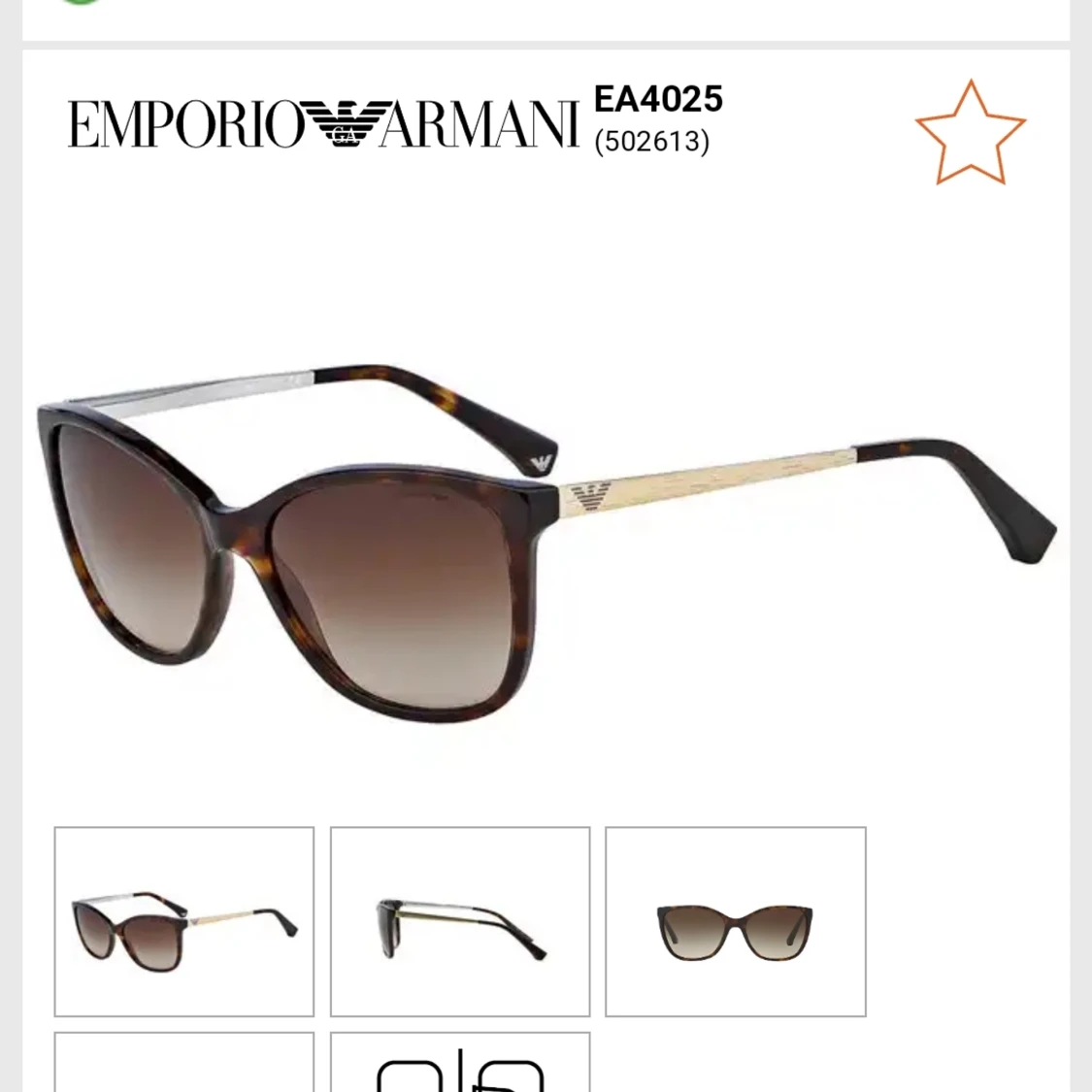Mark EA4025 sunglasses as favorite with the star
Image resolution: width=1092 pixels, height=1092 pixels.
coord(970,134)
